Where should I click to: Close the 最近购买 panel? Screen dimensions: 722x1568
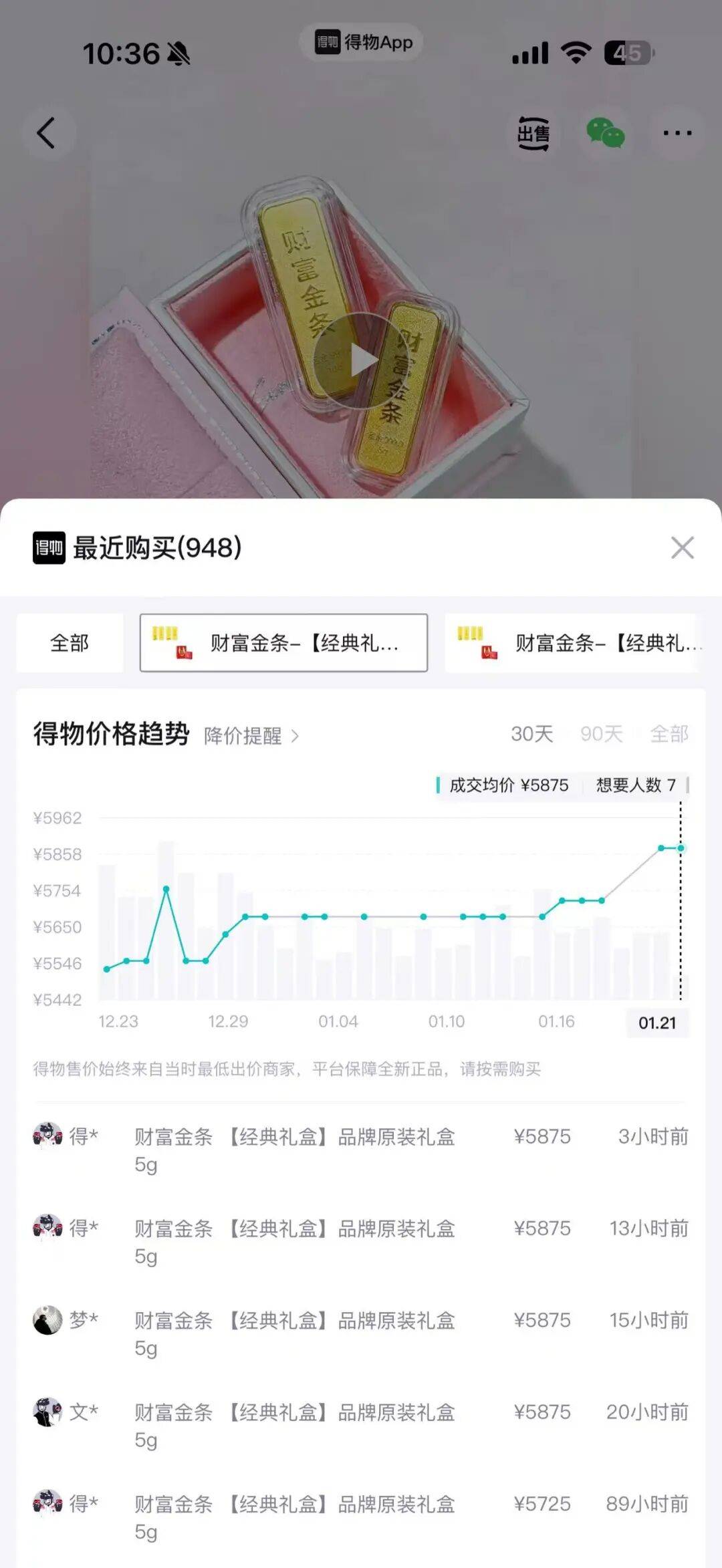[x=682, y=547]
